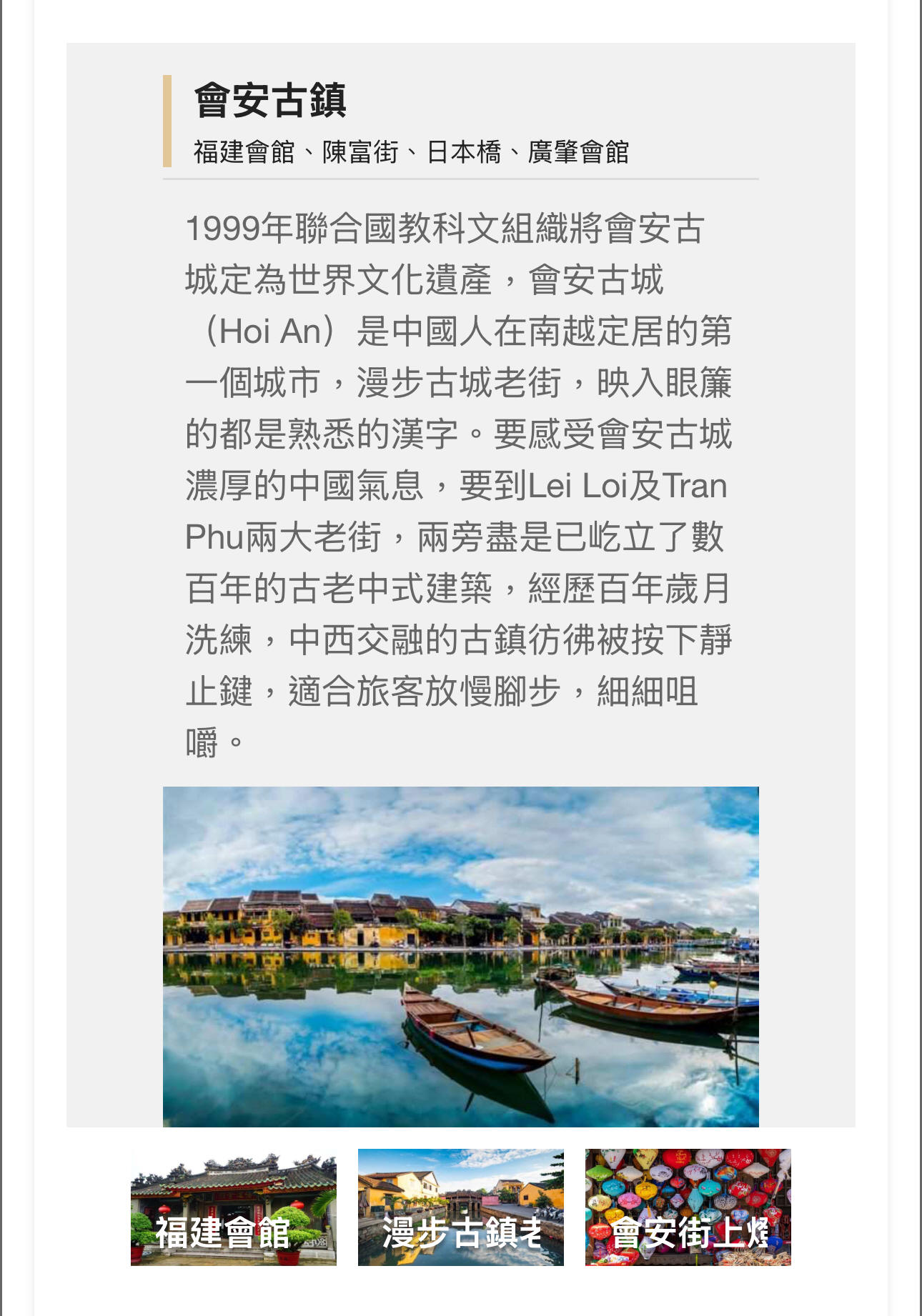Tap the large Hoi An riverside photo
The width and height of the screenshot is (922, 1316).
pyautogui.click(x=460, y=956)
